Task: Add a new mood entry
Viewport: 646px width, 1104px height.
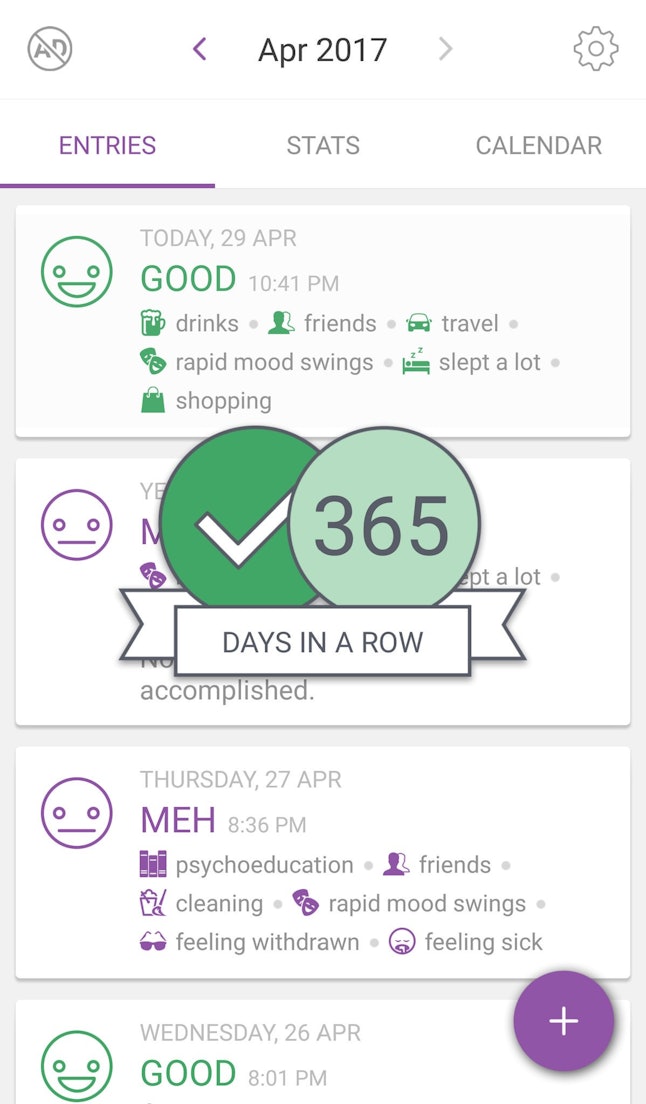Action: click(564, 1021)
